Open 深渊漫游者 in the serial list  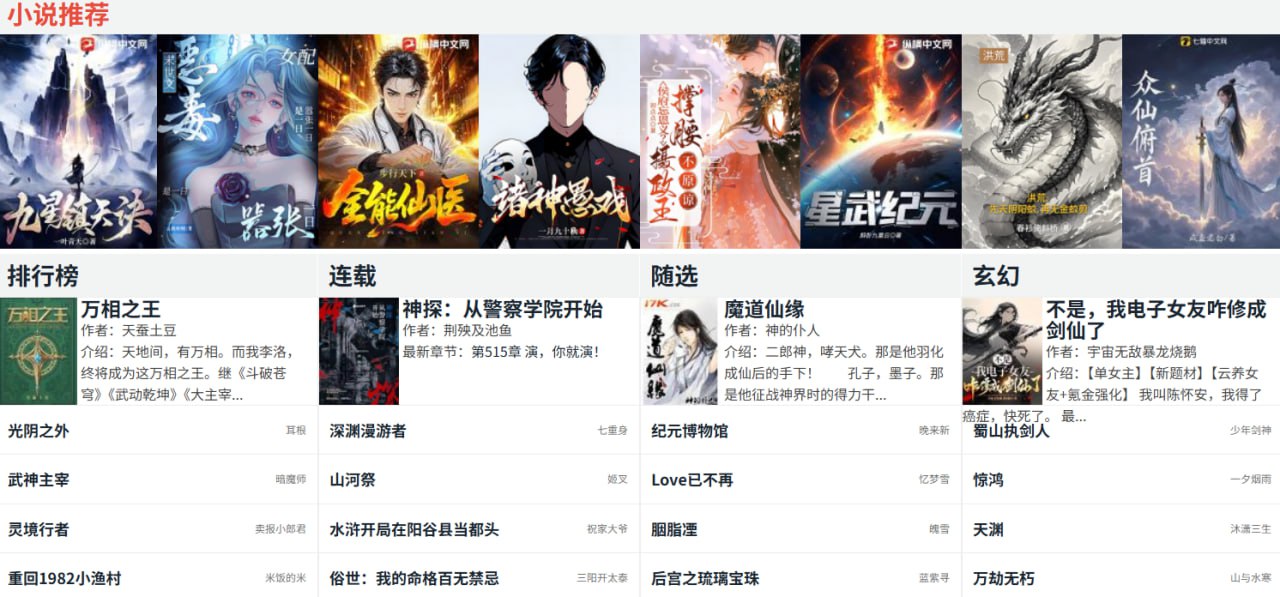pyautogui.click(x=368, y=431)
